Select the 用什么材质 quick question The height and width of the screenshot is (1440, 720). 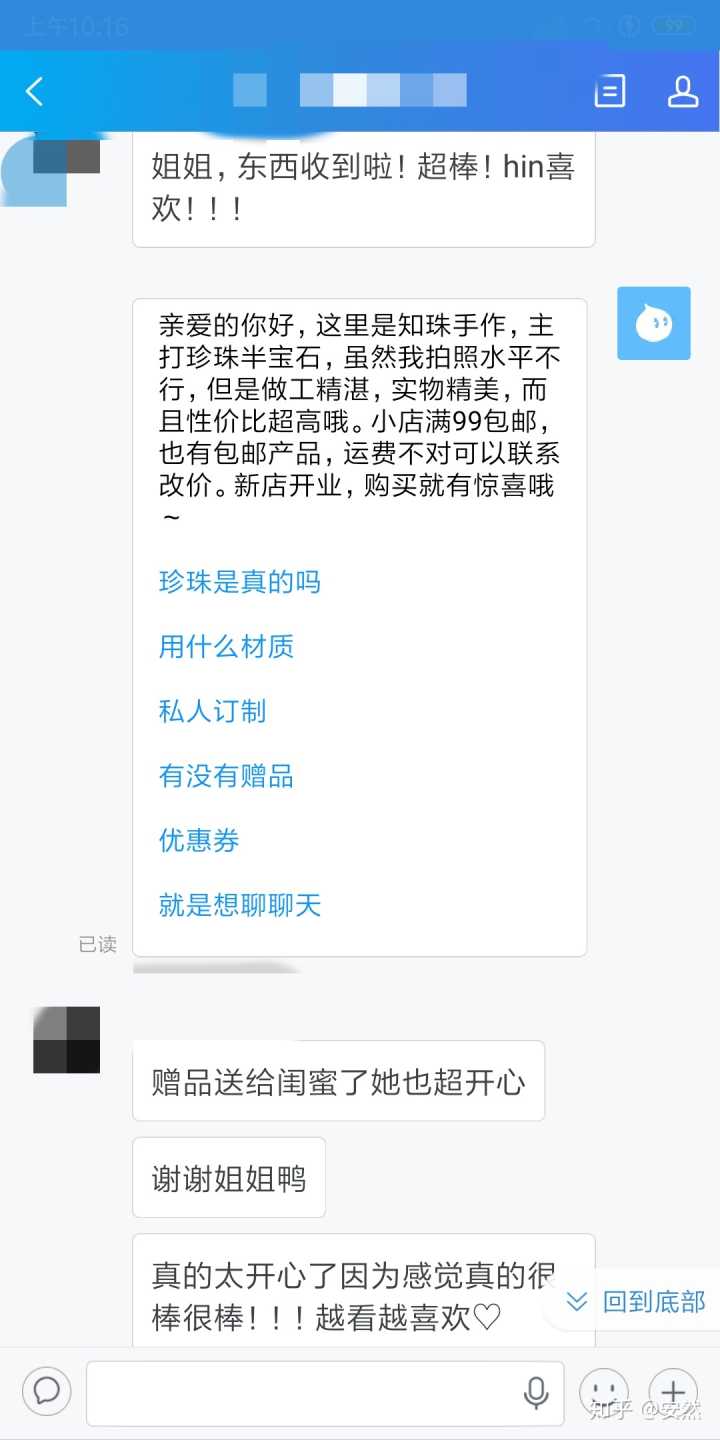(x=226, y=647)
